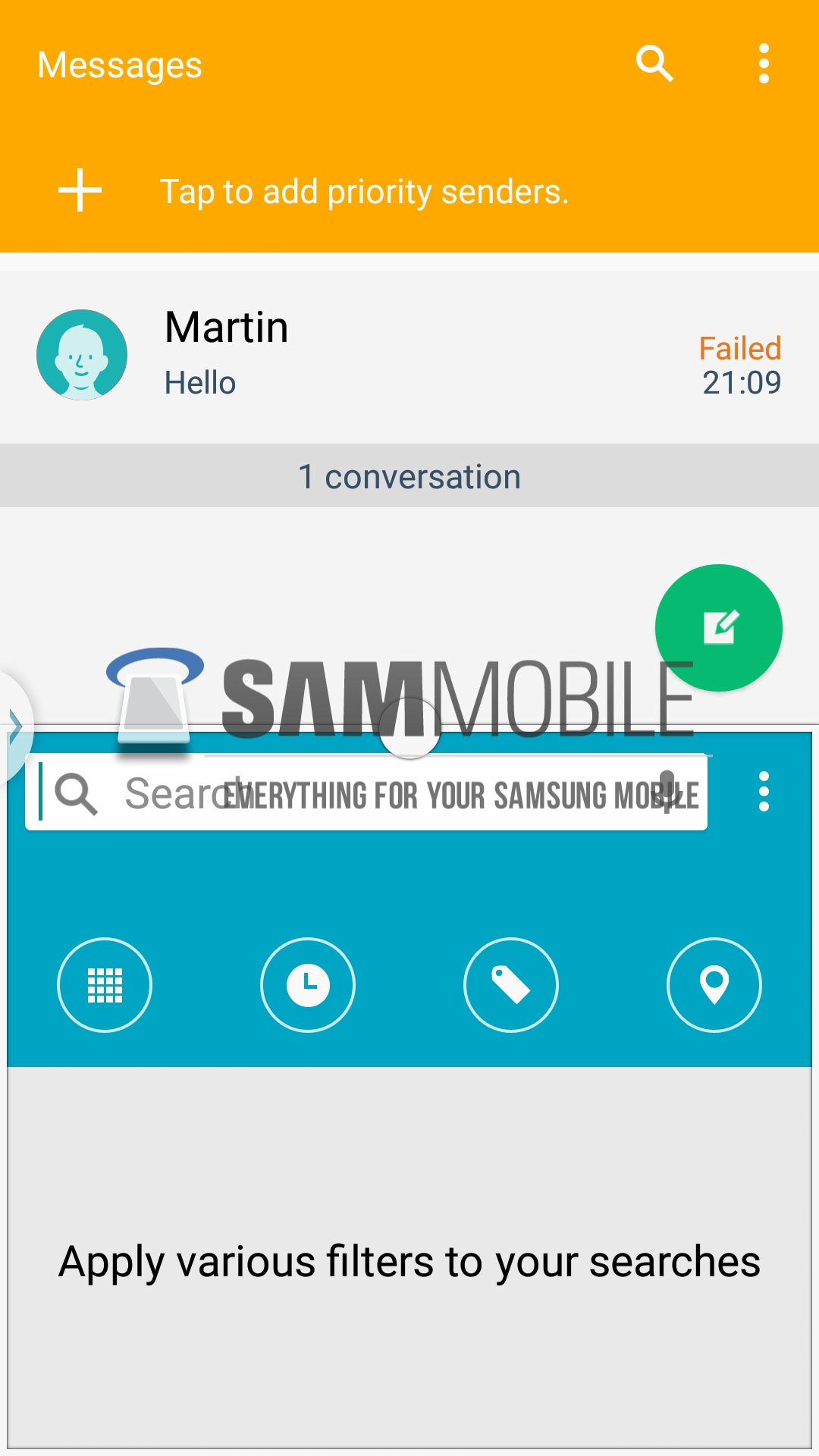Viewport: 819px width, 1456px height.
Task: Search messages with the magnifier icon
Action: [654, 64]
